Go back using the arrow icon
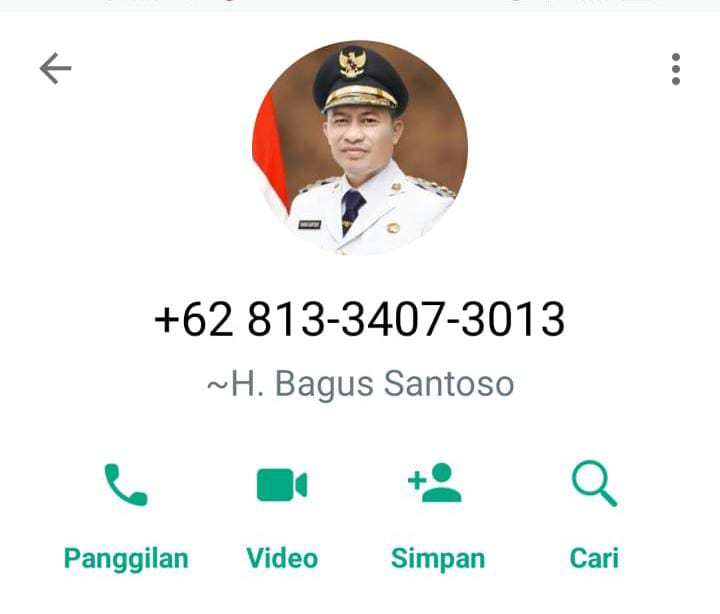This screenshot has height=614, width=720. (x=56, y=68)
